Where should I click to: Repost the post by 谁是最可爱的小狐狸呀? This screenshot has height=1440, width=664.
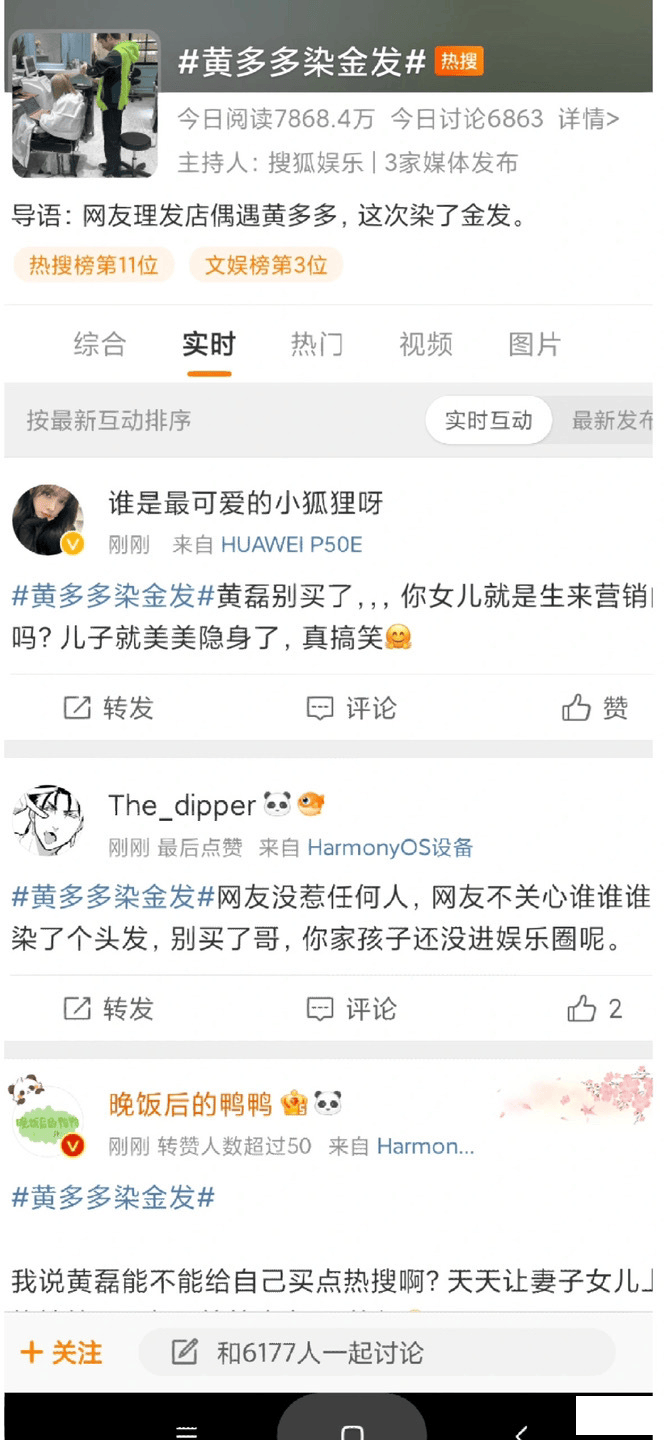coord(108,708)
